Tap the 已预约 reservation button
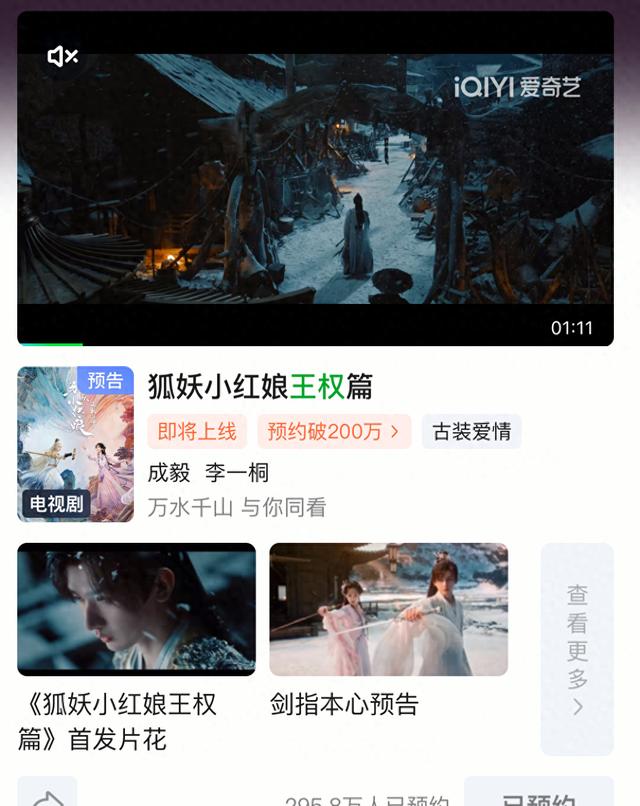The height and width of the screenshot is (806, 640). point(538,796)
